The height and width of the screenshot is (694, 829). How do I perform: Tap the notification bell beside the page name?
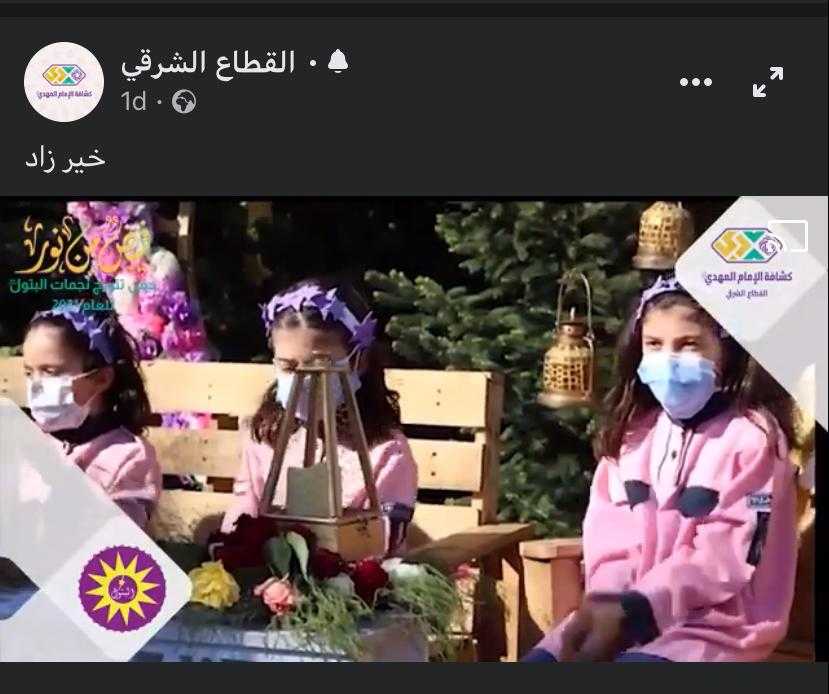[x=337, y=62]
